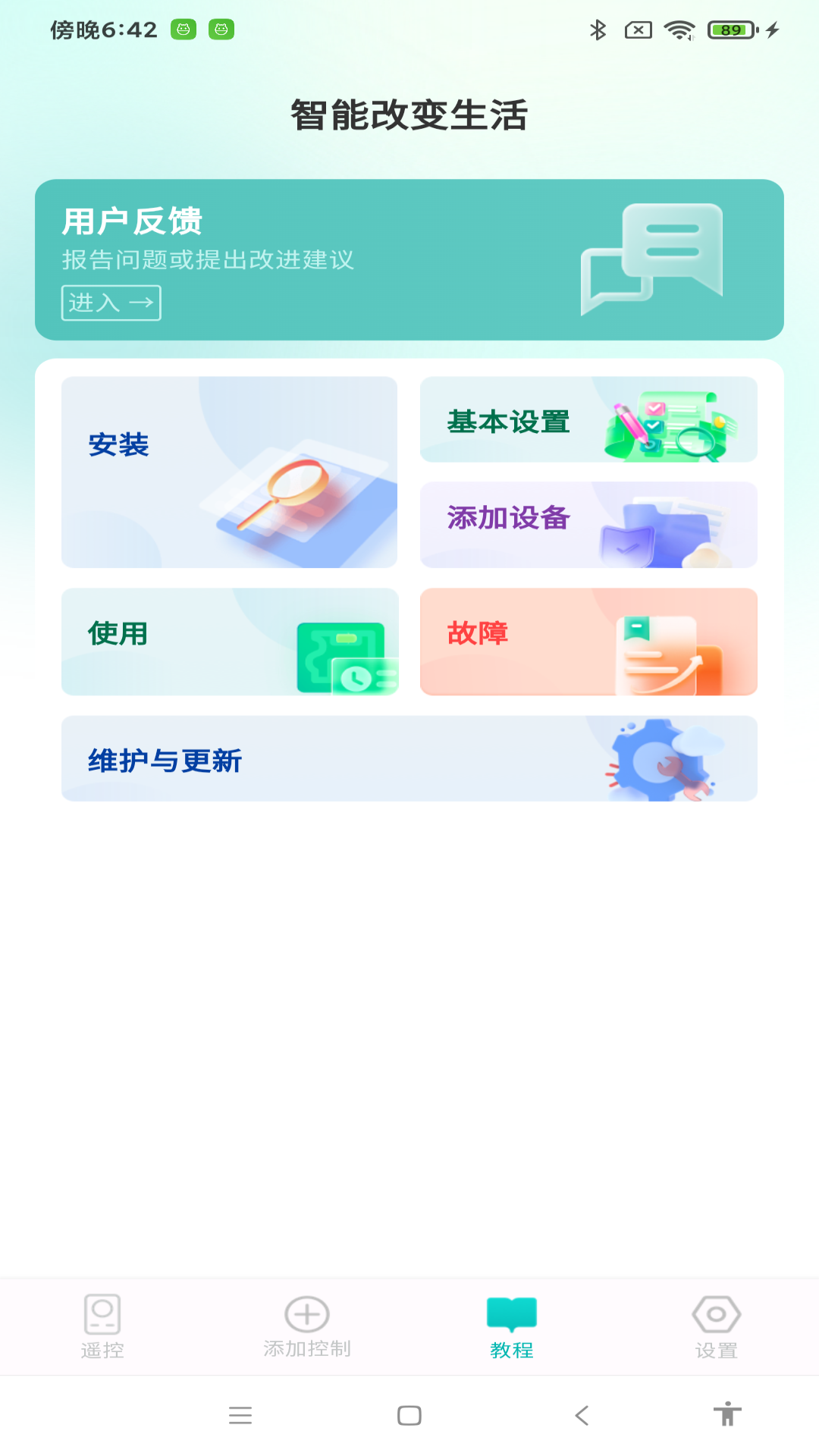Open the 添加设备 tutorial card

click(x=588, y=524)
